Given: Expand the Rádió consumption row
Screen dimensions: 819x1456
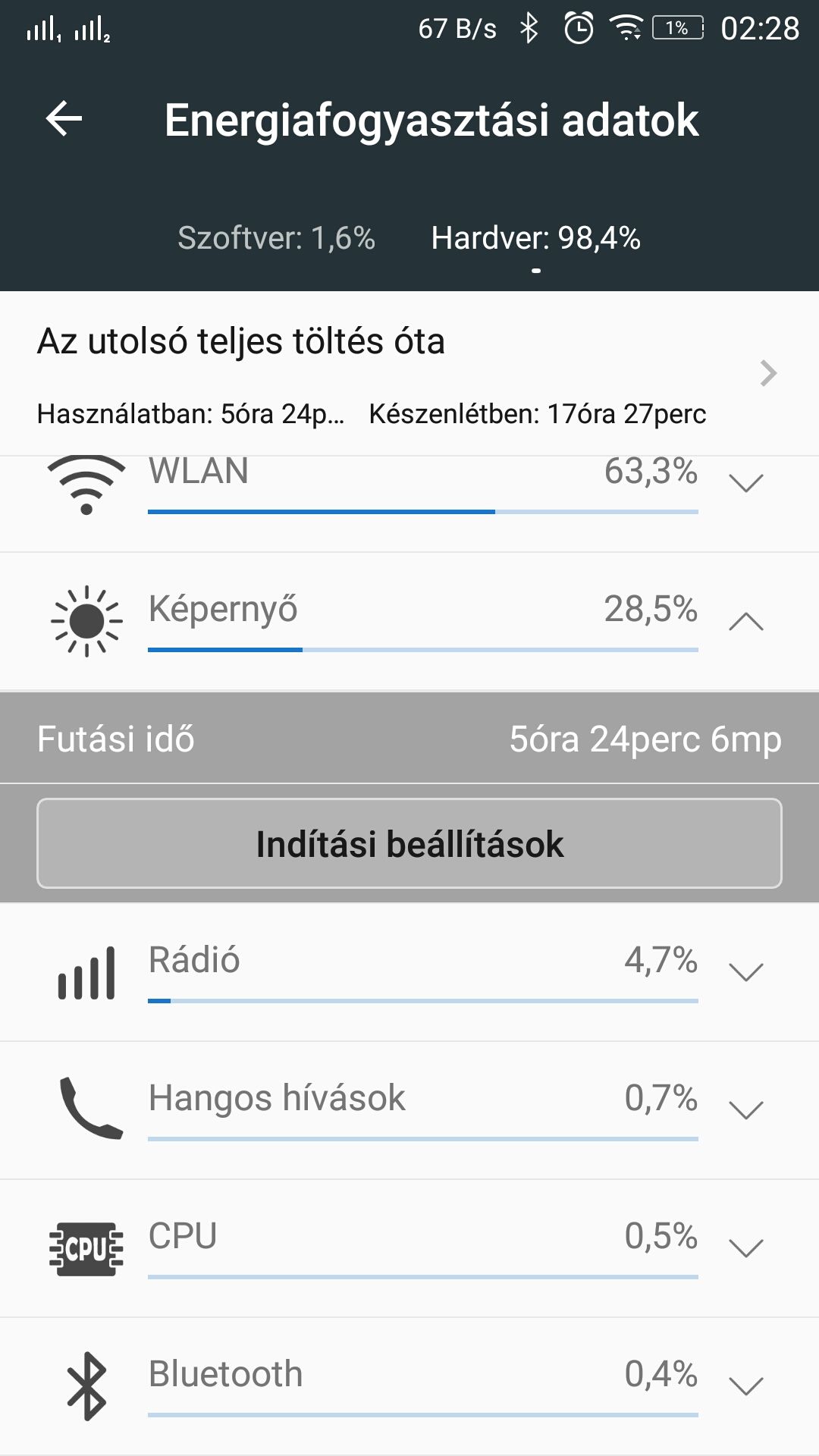Looking at the screenshot, I should pos(409,972).
